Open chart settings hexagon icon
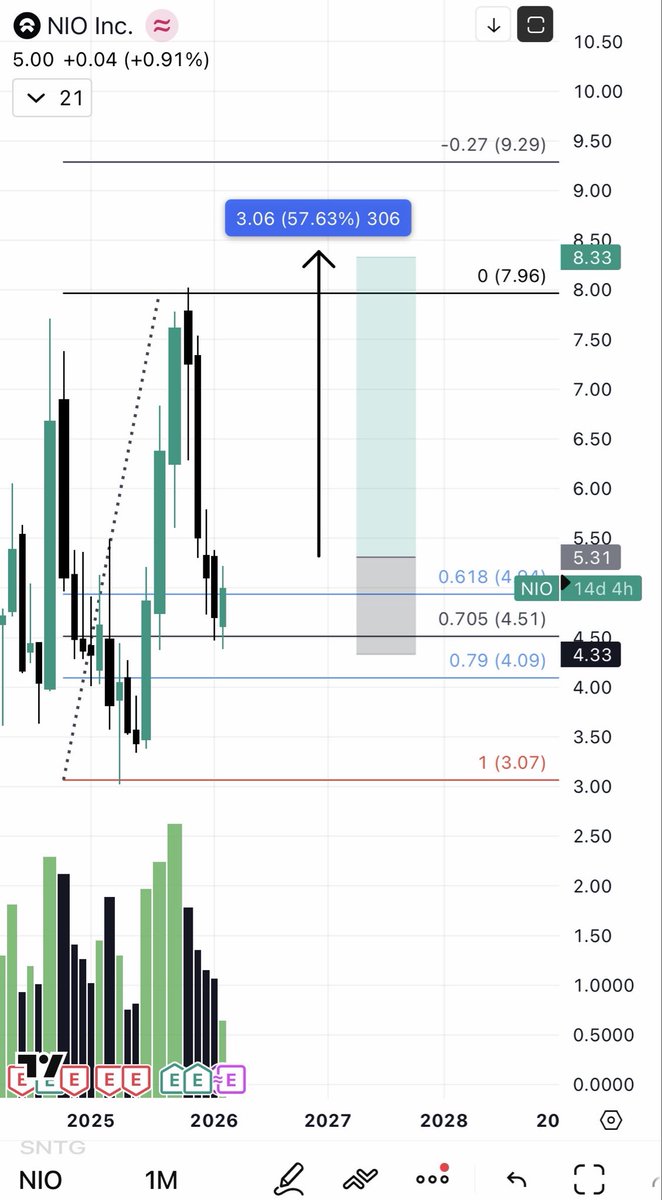The height and width of the screenshot is (1200, 662). point(612,1119)
